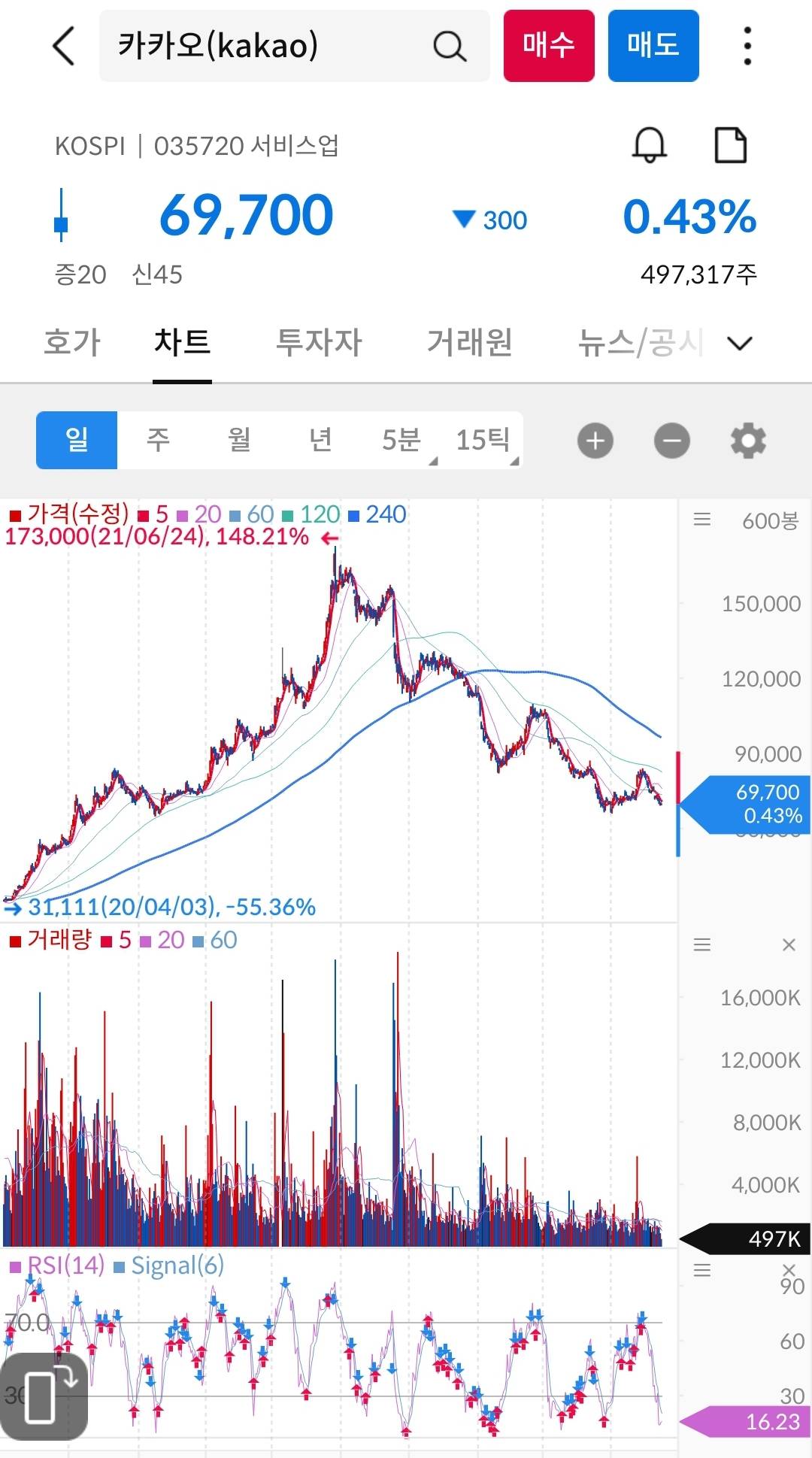Close the 거래량 volume indicator panel
The width and height of the screenshot is (812, 1458).
click(789, 944)
